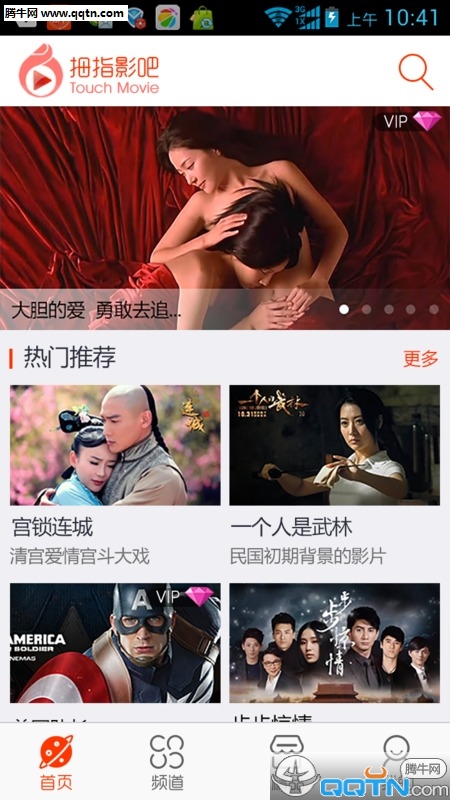Open the search magnifier icon
The image size is (450, 800).
point(416,71)
